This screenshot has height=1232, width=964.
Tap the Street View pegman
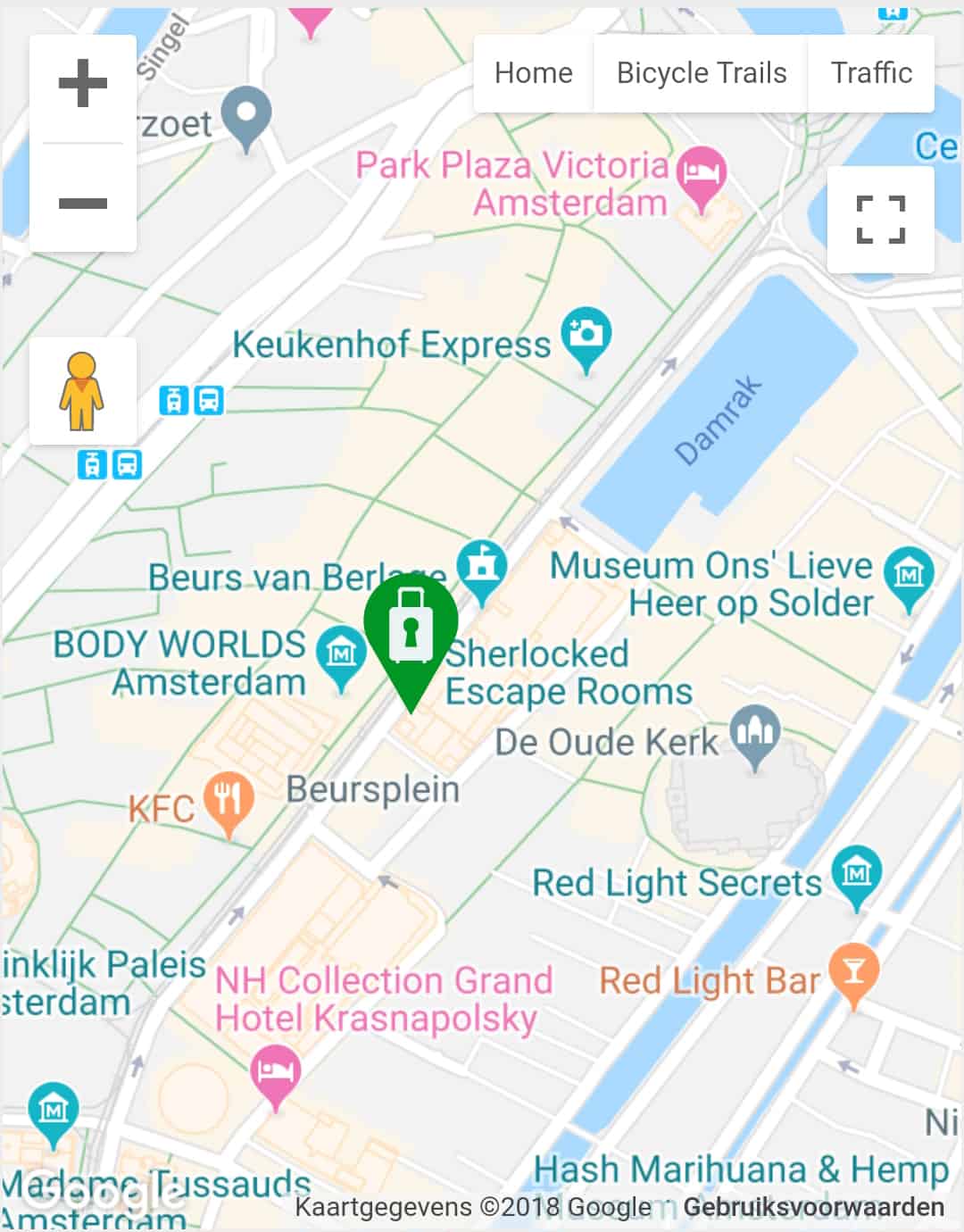82,391
